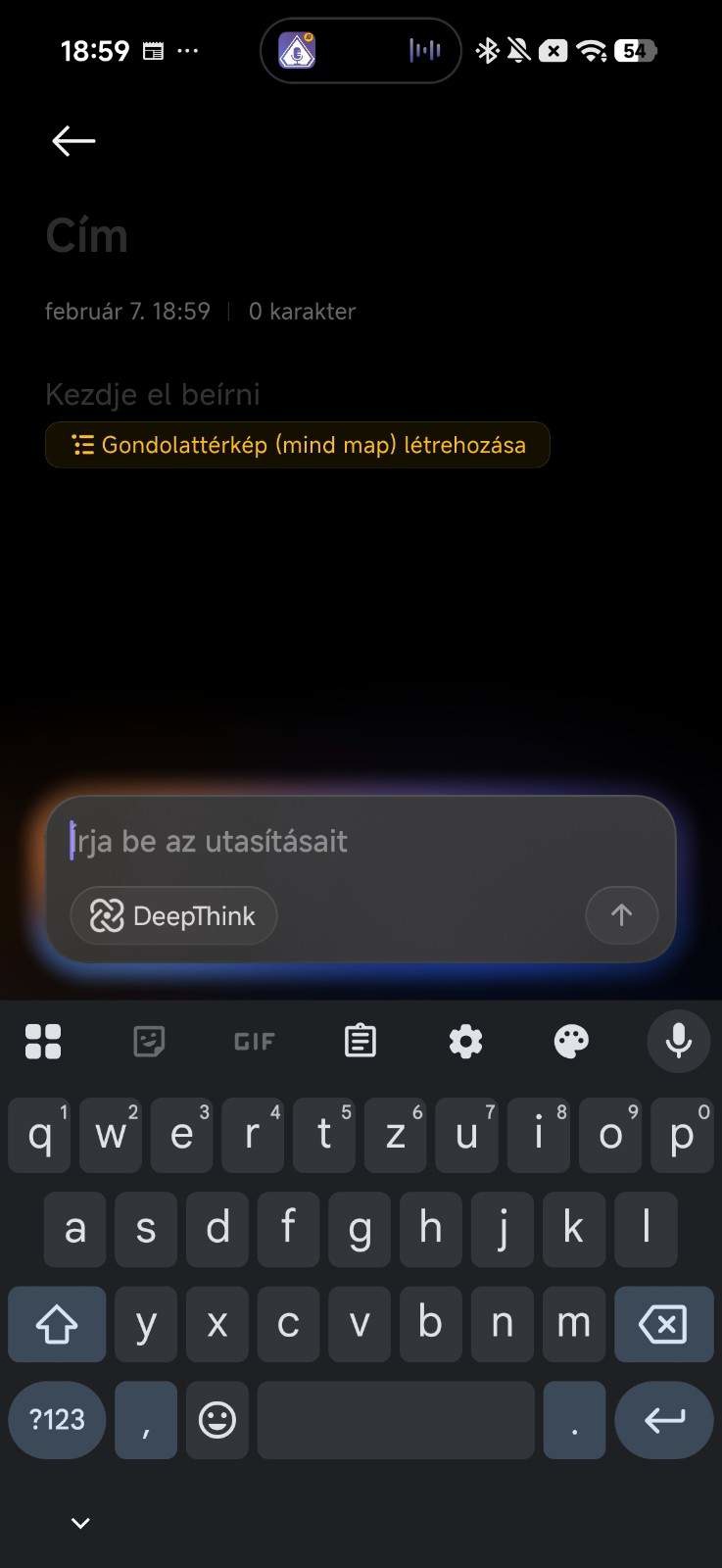The height and width of the screenshot is (1568, 722).
Task: Open the GIF picker on keyboard
Action: click(x=255, y=1041)
